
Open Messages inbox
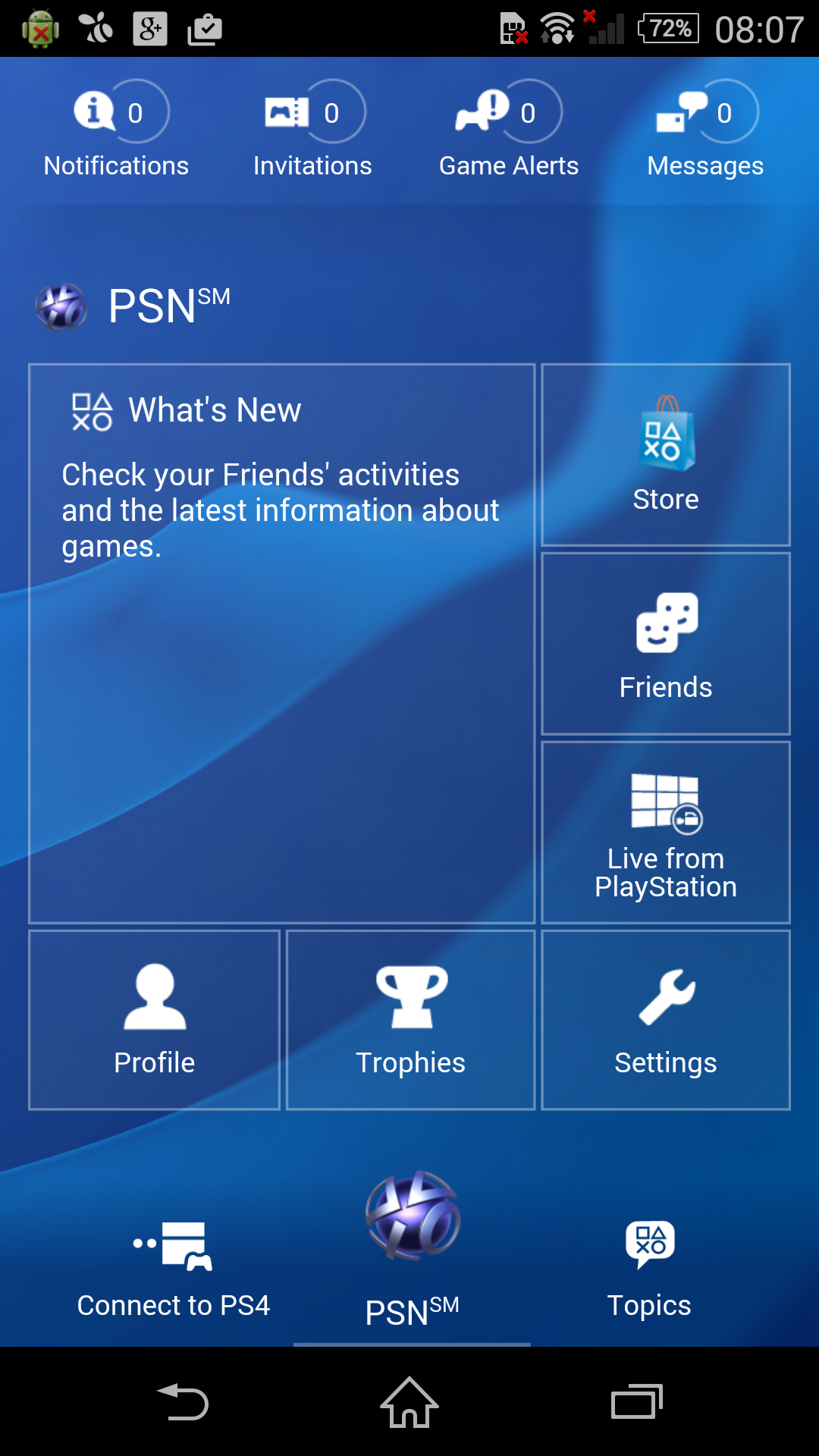tap(705, 130)
